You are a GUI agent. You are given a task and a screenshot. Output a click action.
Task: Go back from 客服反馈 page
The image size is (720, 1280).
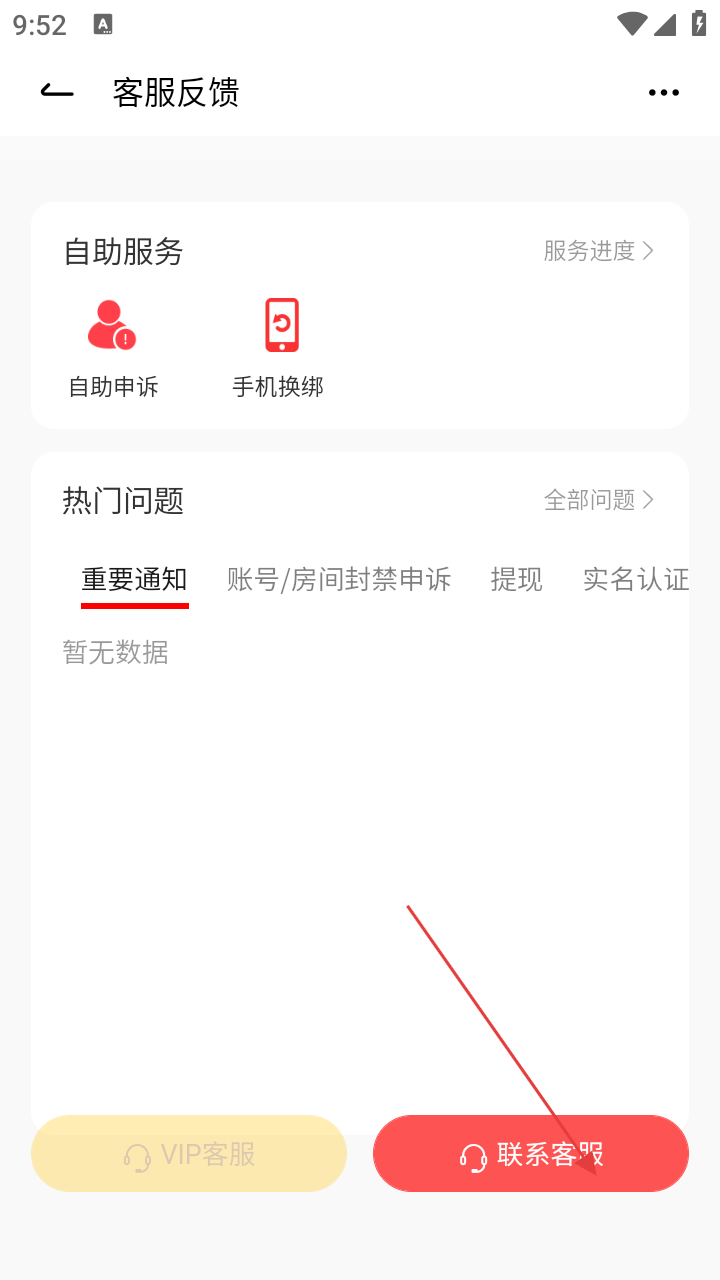[57, 92]
